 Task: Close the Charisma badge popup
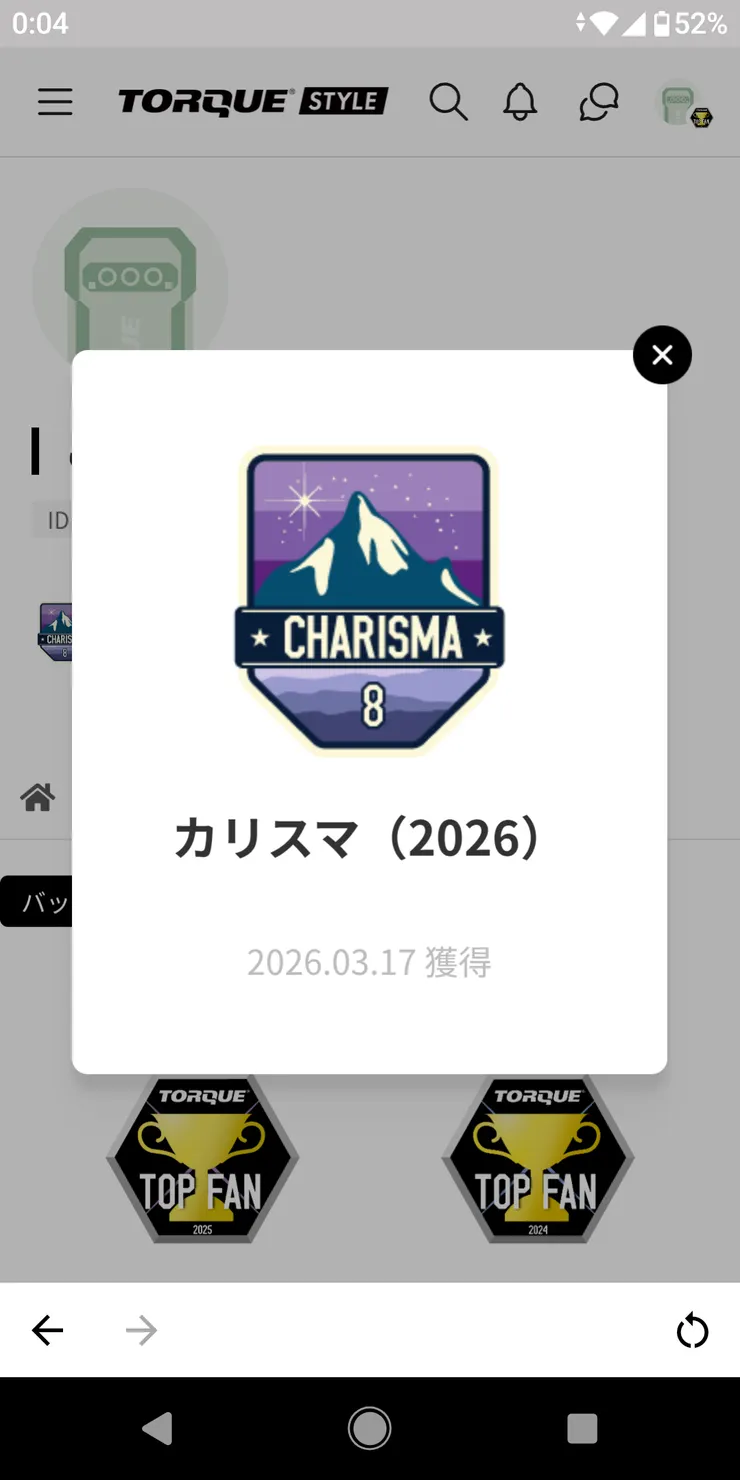[662, 355]
